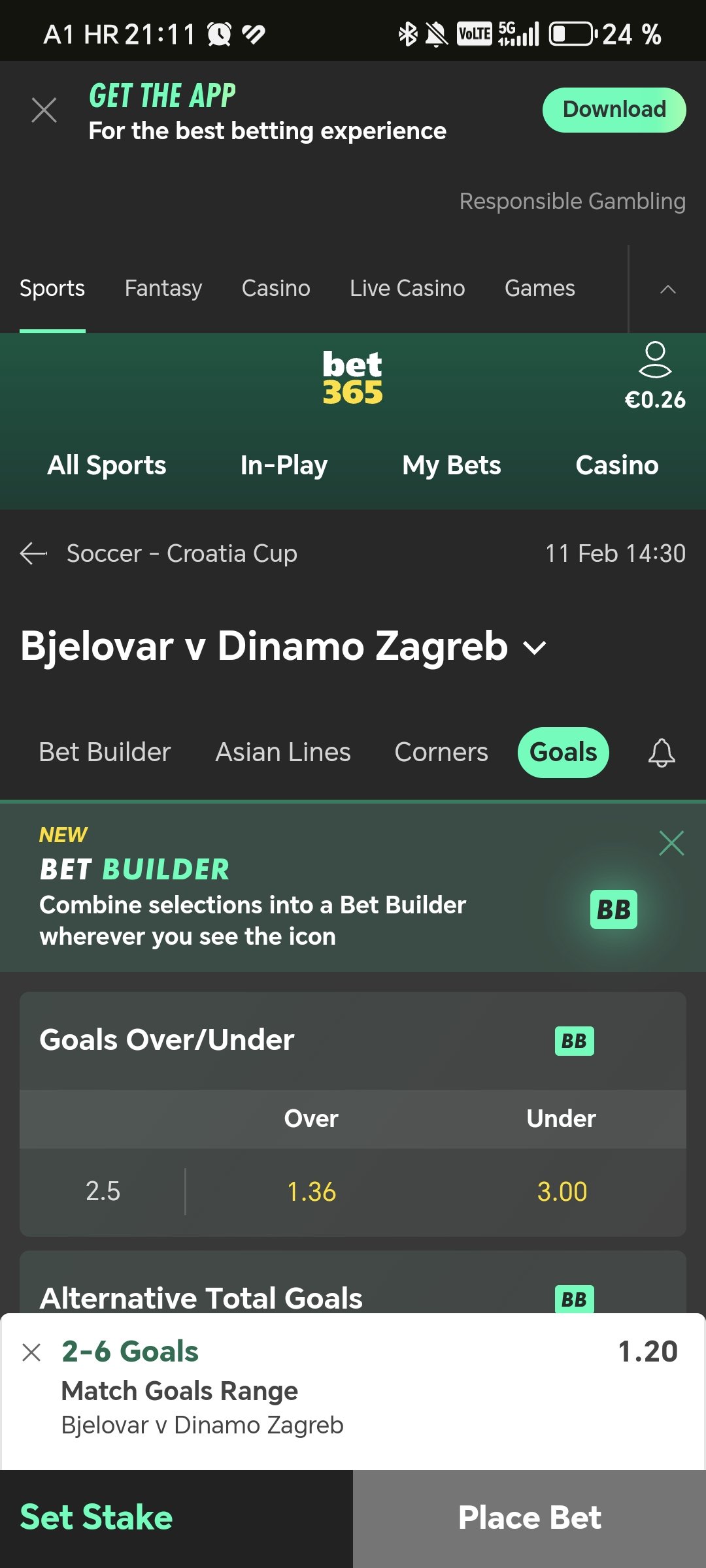The height and width of the screenshot is (1568, 706).
Task: Go to In-Play
Action: [x=284, y=465]
